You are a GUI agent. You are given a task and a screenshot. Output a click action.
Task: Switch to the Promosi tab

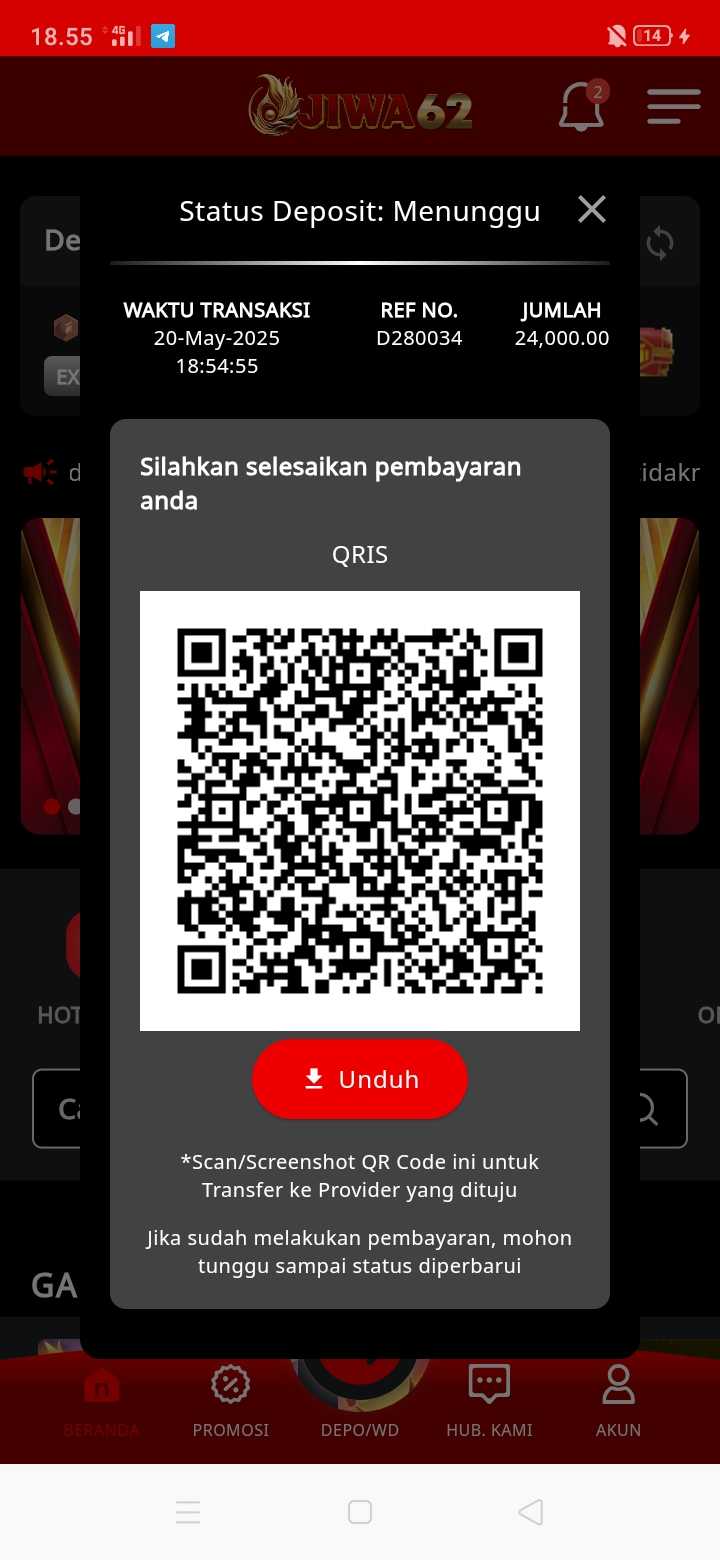231,1402
